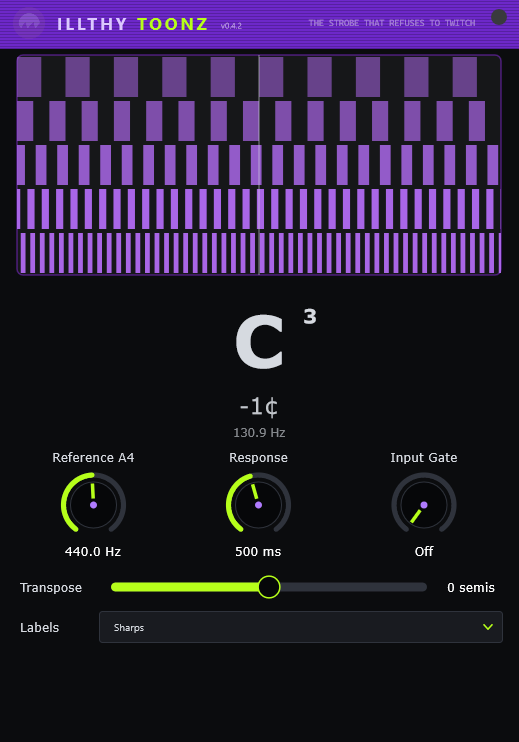The image size is (519, 742).
Task: Tap the Reference A4 knob
Action: 93,504
